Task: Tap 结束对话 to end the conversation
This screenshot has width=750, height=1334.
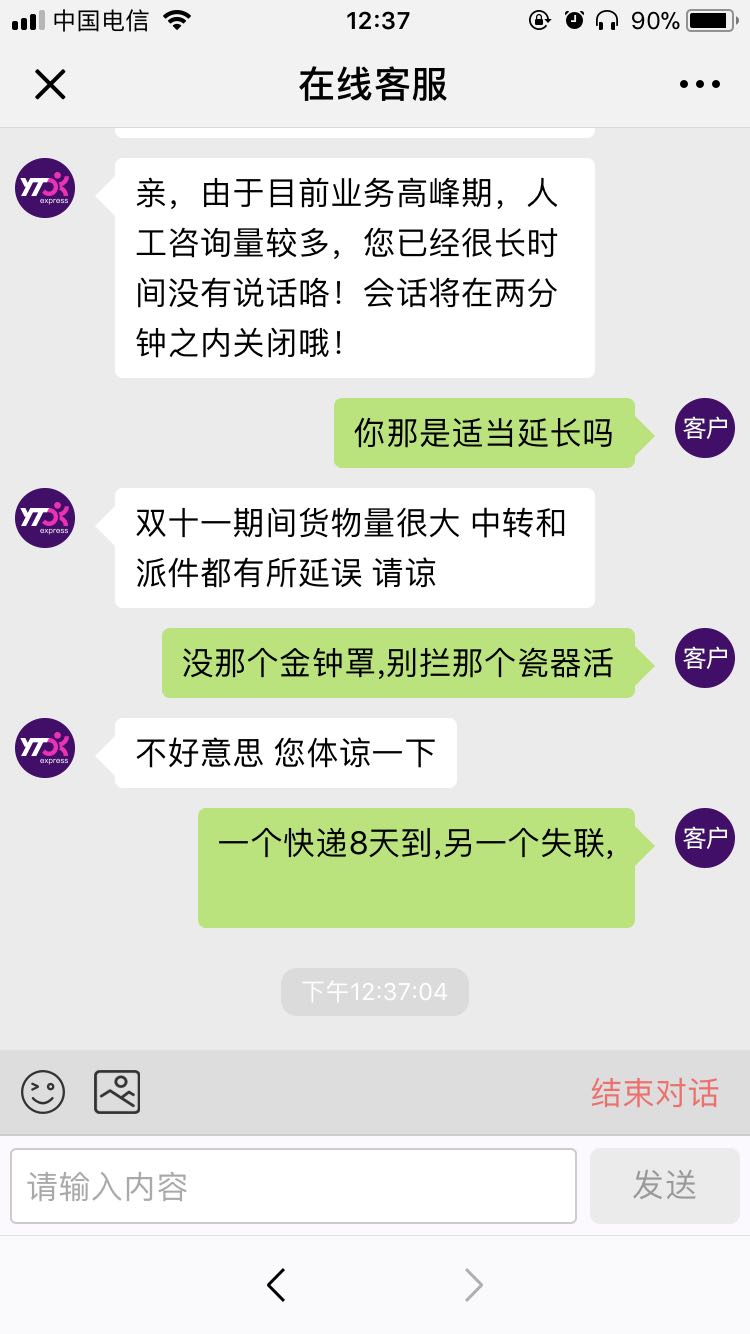Action: (655, 1093)
